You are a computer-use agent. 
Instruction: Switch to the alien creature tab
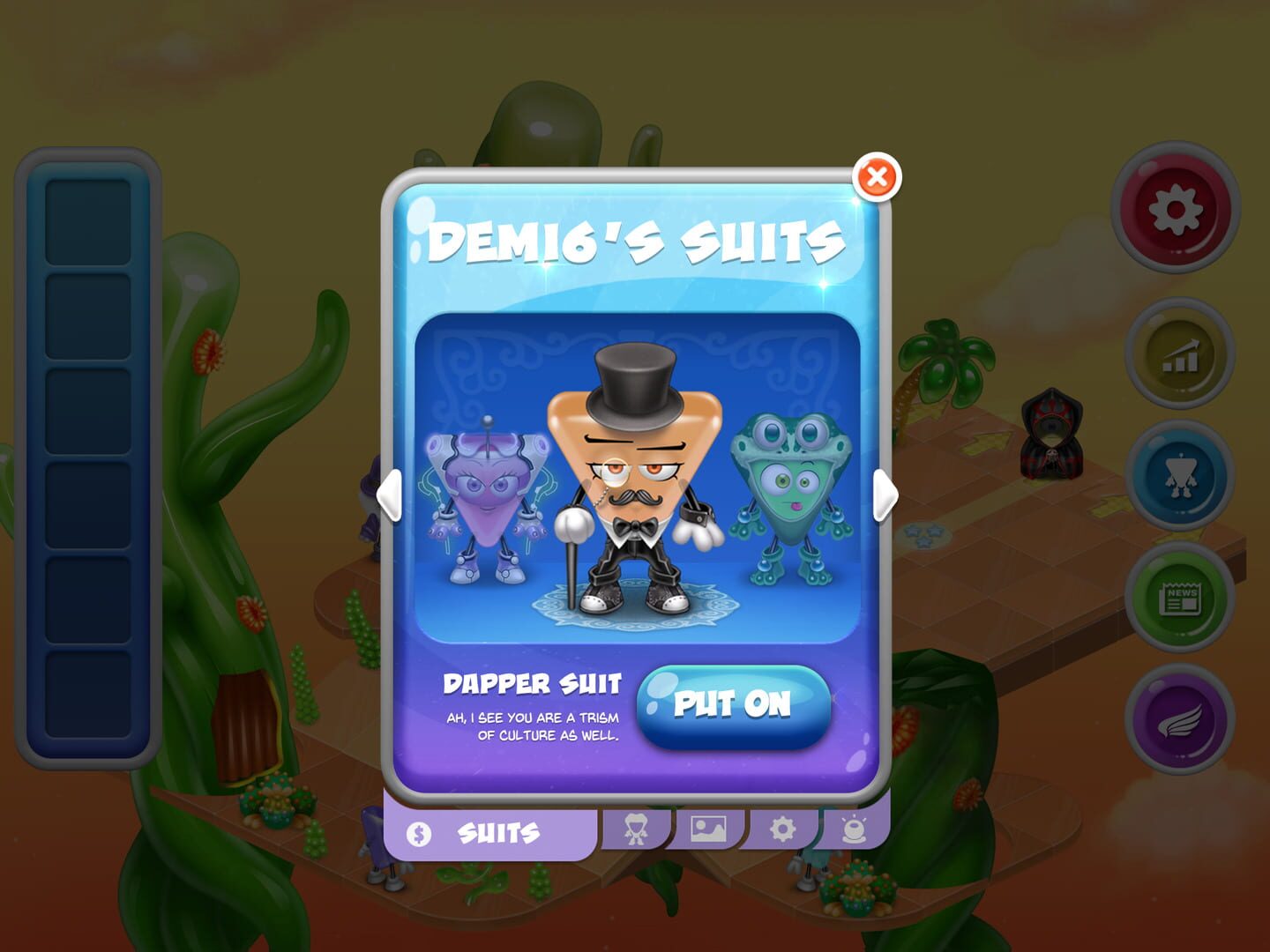(854, 829)
